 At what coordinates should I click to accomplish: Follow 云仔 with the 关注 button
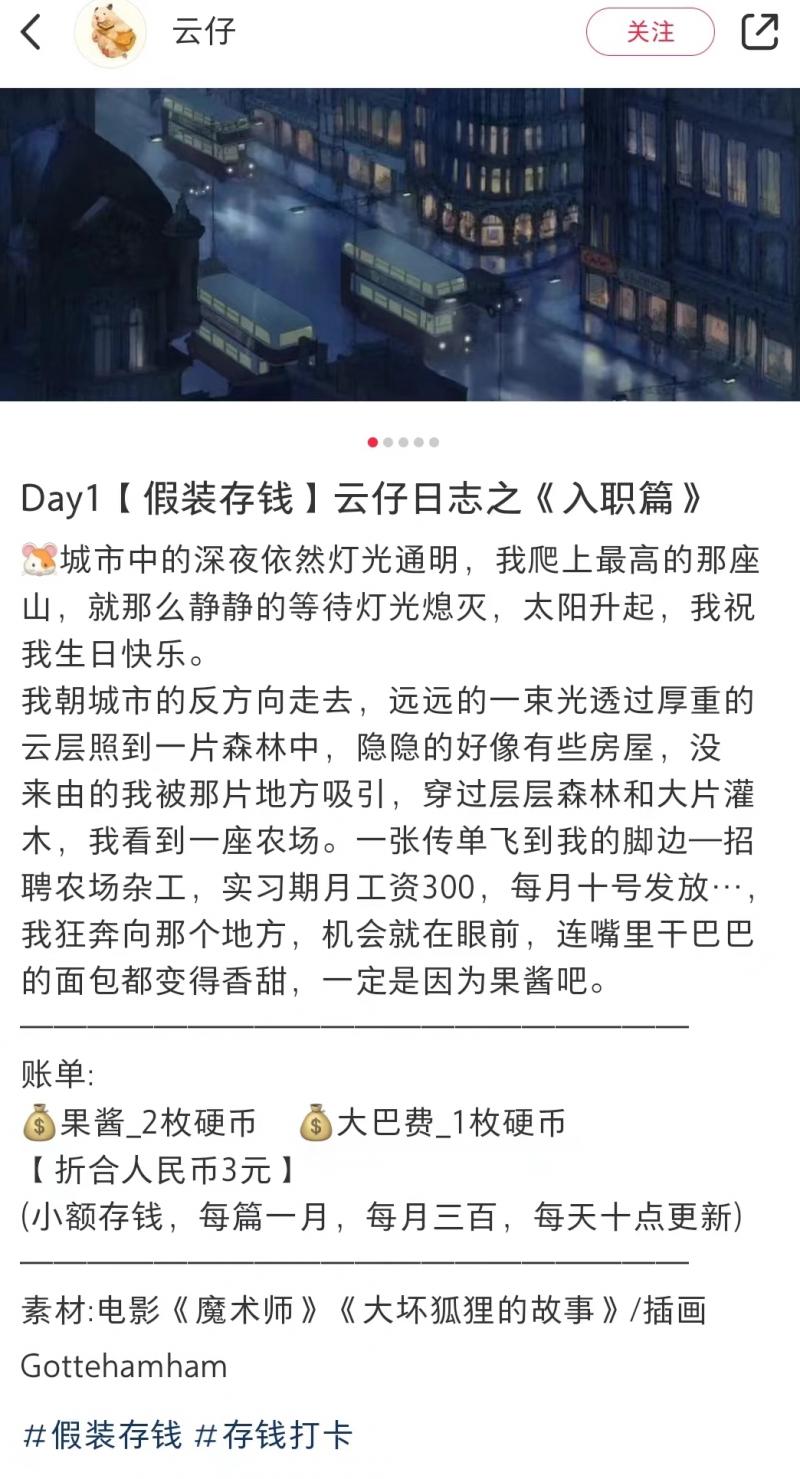click(x=650, y=32)
